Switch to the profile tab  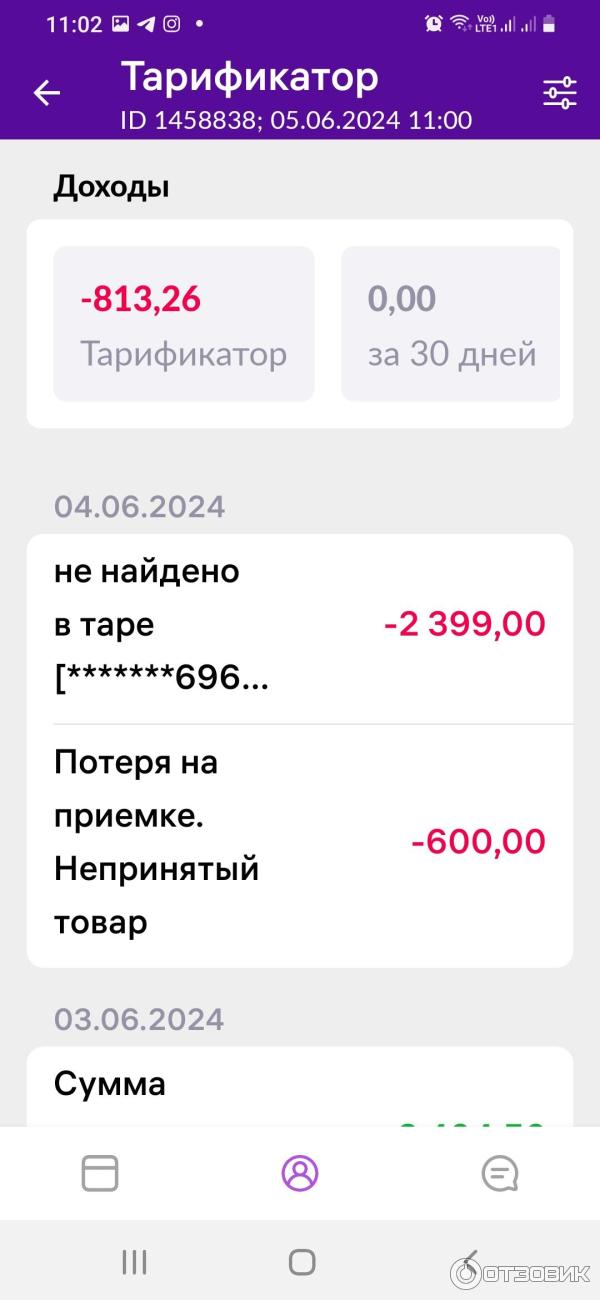[x=300, y=1172]
